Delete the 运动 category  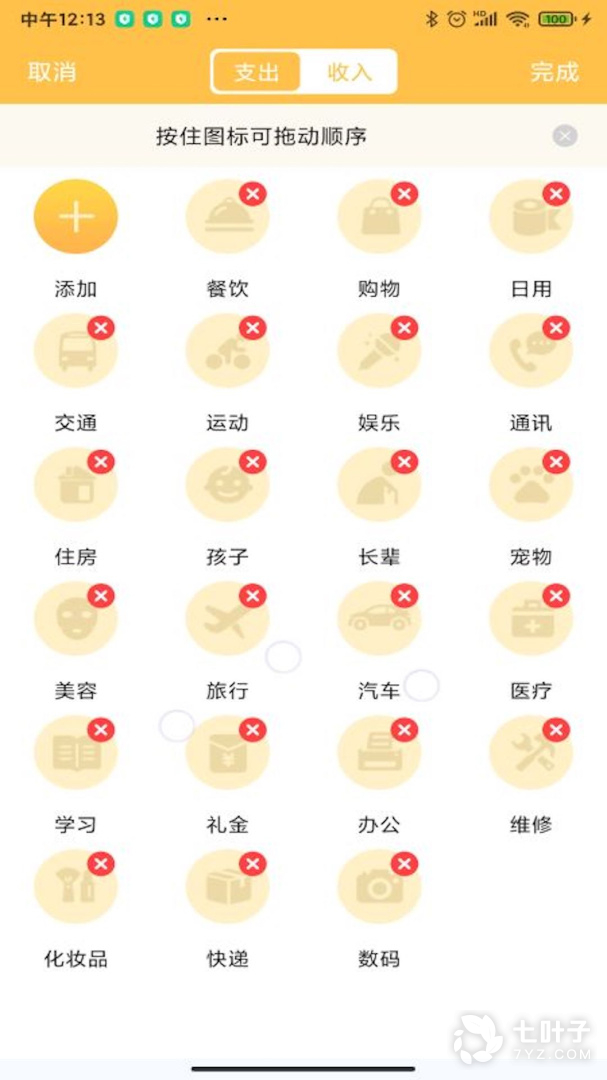pos(253,328)
